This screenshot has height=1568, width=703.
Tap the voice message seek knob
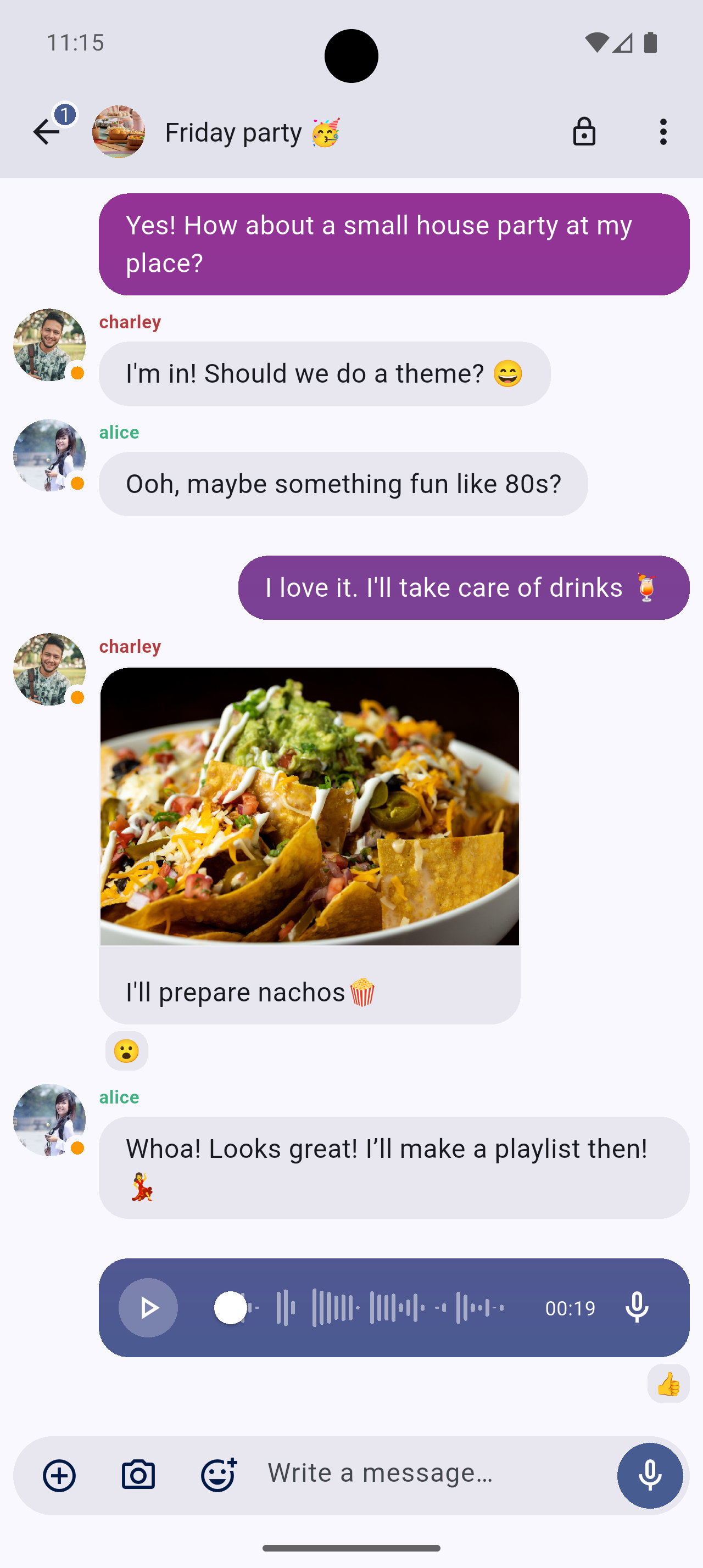(231, 1307)
